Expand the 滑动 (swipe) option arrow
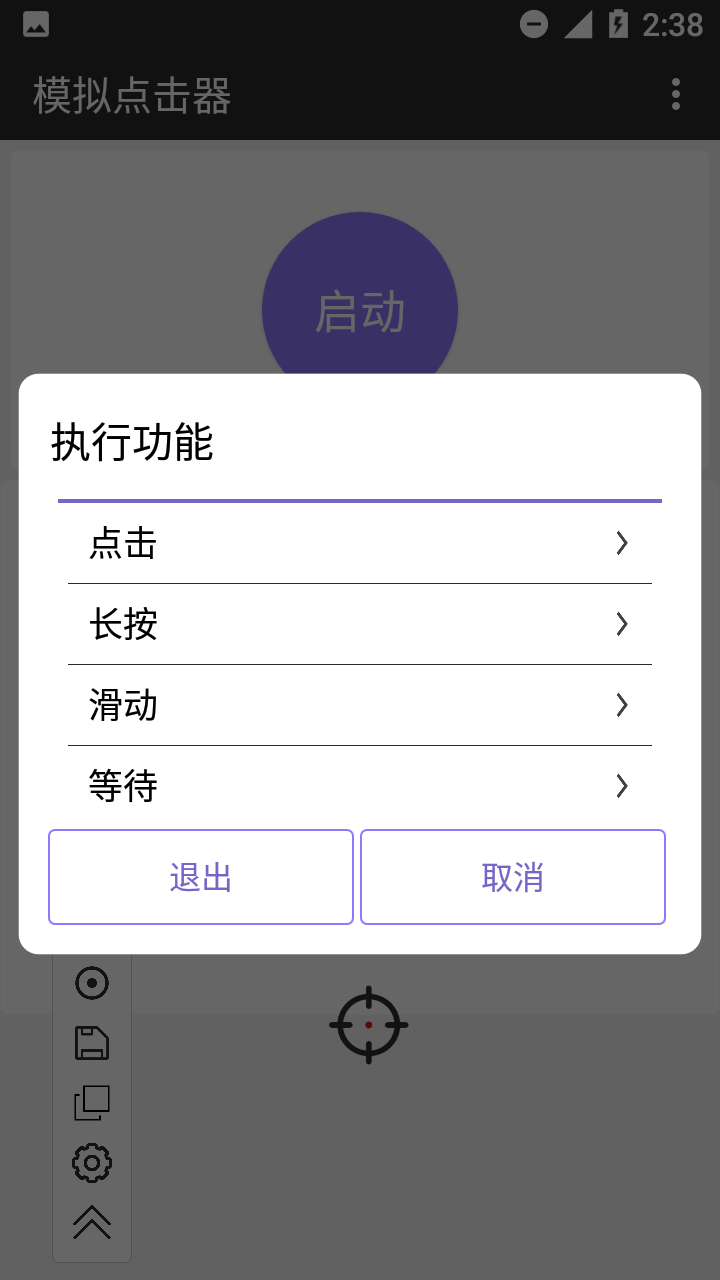The width and height of the screenshot is (720, 1280). pos(621,705)
